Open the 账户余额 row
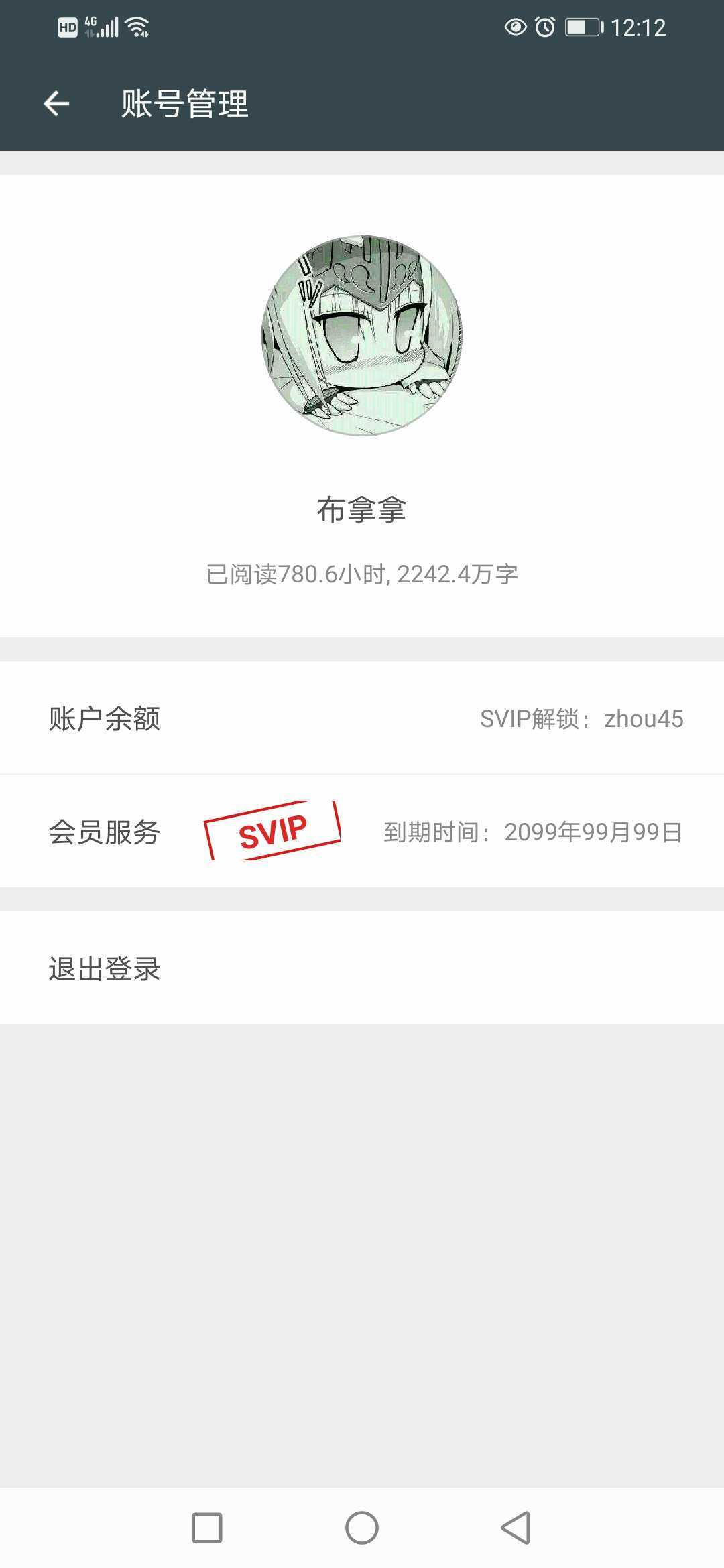724x1568 pixels. click(x=362, y=718)
